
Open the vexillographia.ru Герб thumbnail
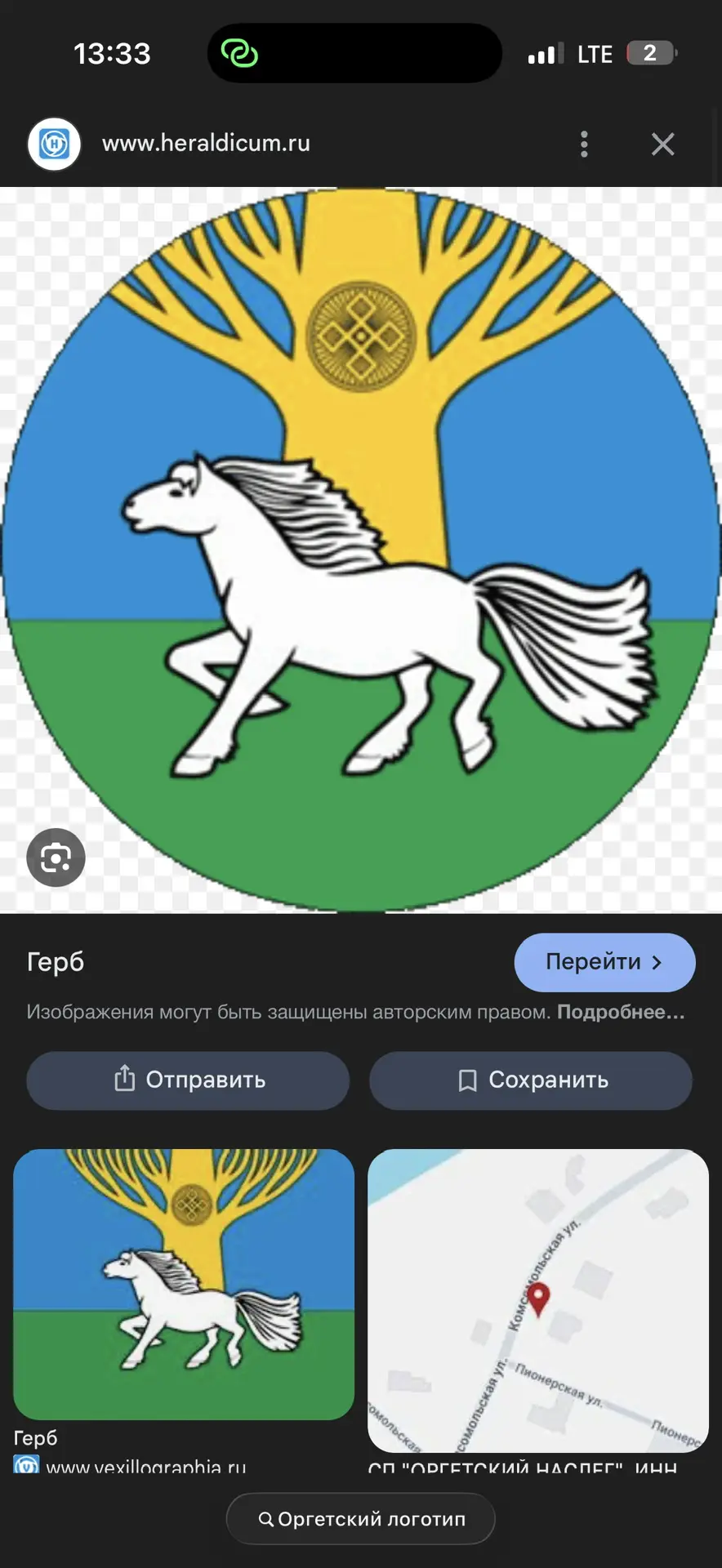(x=184, y=1284)
